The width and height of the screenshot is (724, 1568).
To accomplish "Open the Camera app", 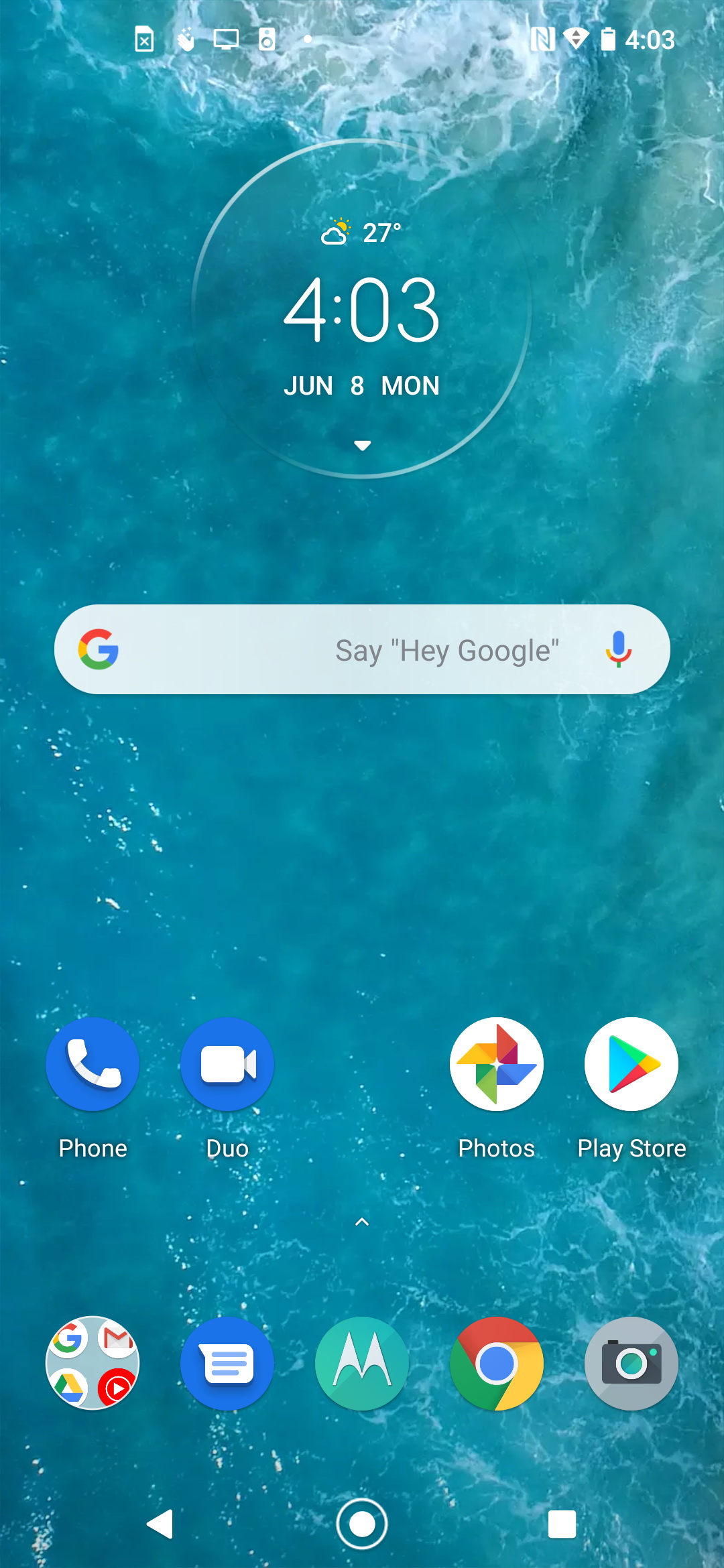I will click(x=631, y=1363).
